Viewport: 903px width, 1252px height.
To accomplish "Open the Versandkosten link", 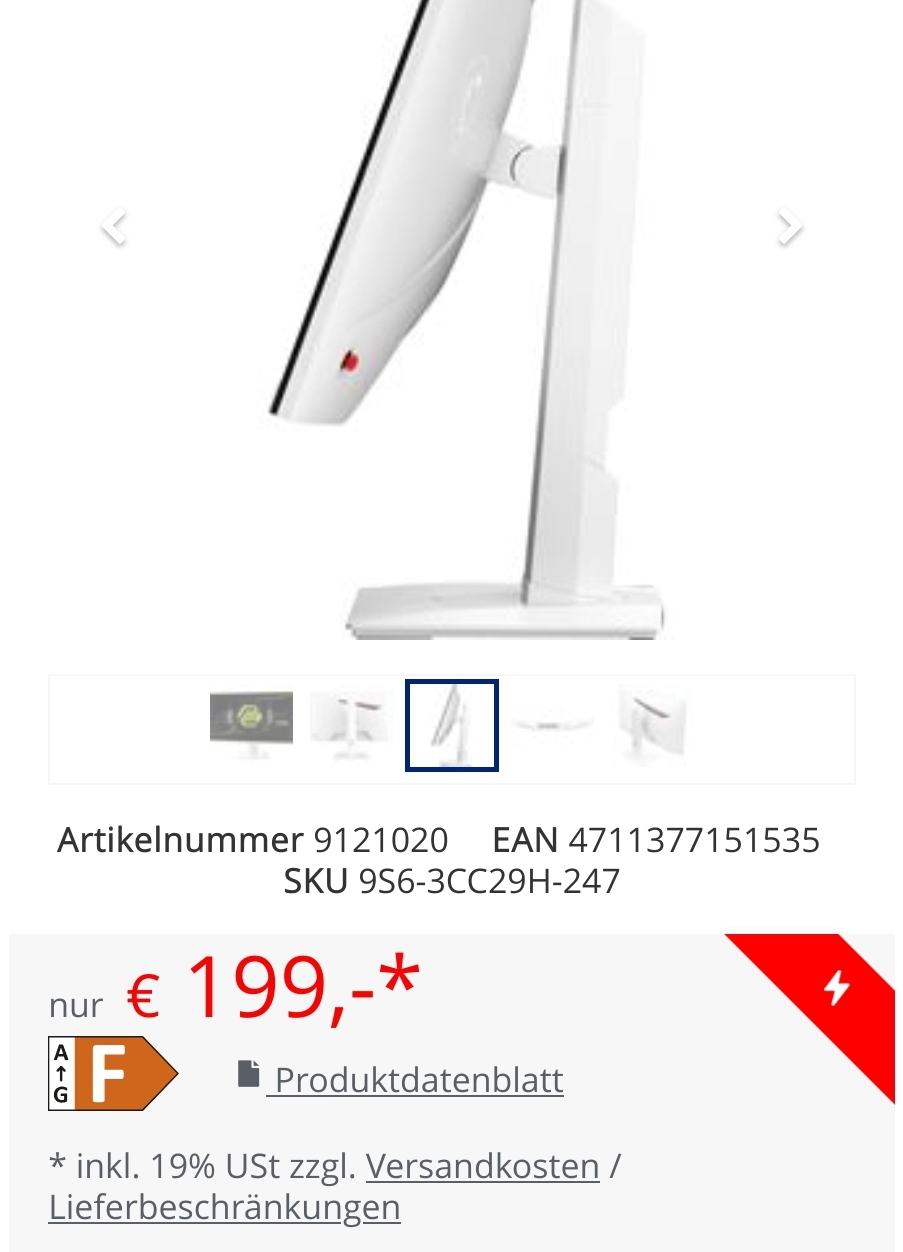I will tap(482, 1166).
